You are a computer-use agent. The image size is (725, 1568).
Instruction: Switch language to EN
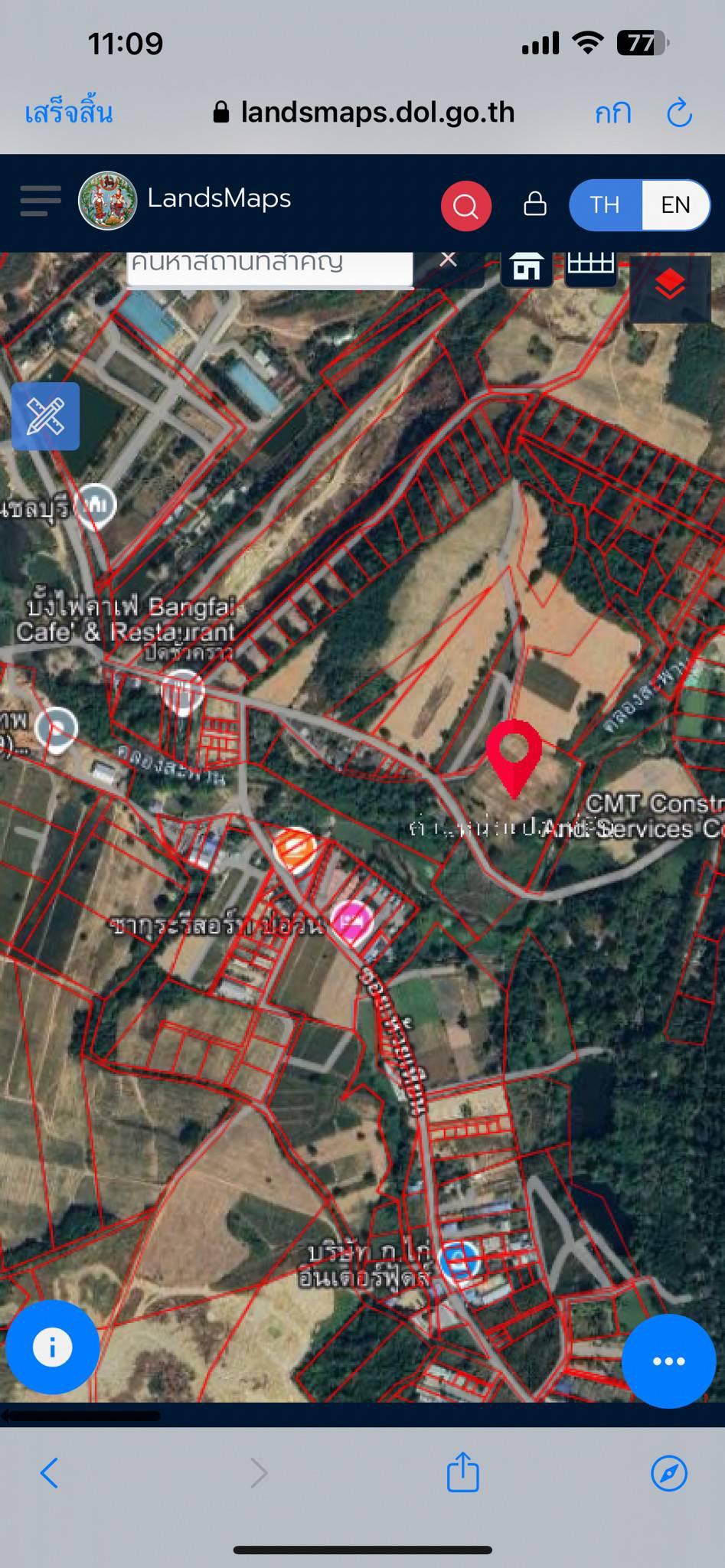[675, 204]
